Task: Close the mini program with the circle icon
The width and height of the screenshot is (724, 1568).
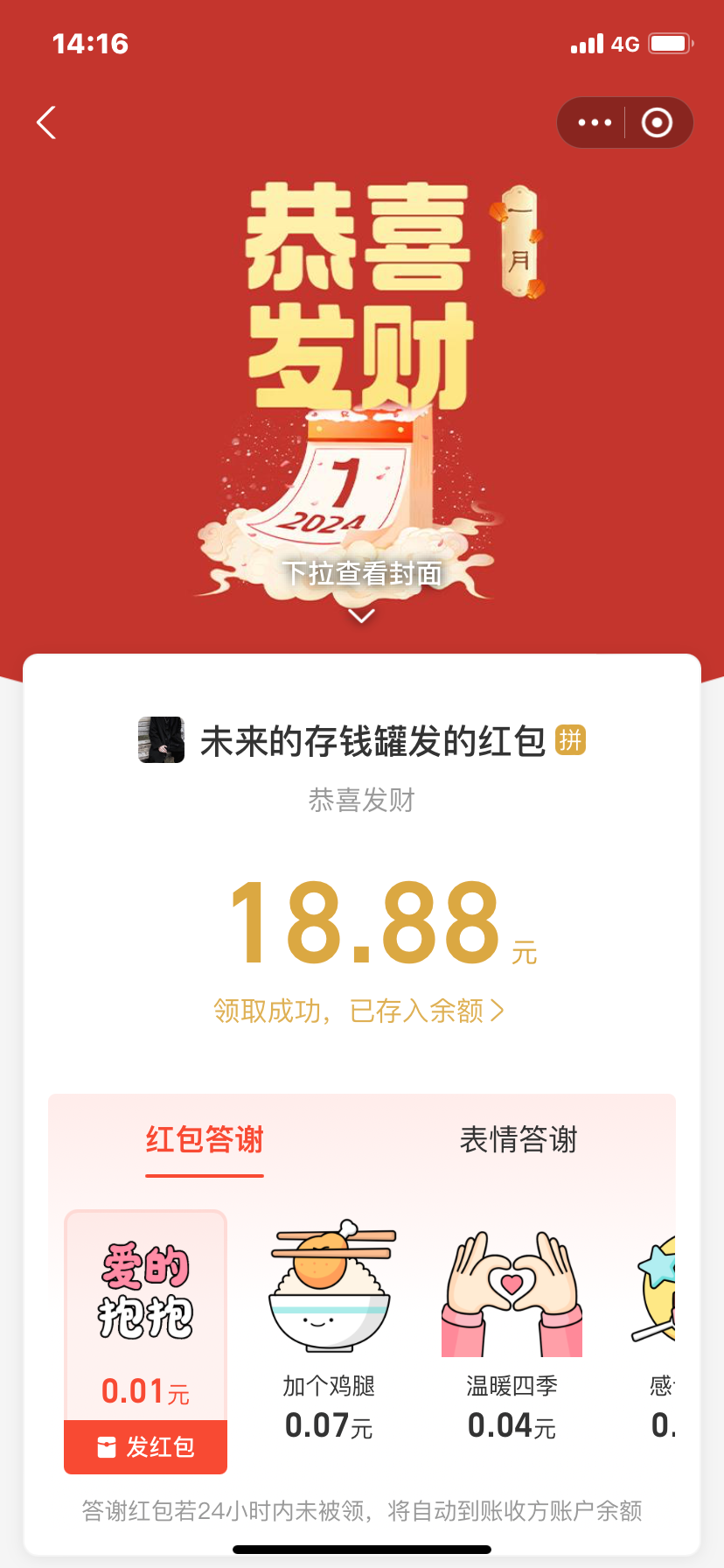Action: 657,122
